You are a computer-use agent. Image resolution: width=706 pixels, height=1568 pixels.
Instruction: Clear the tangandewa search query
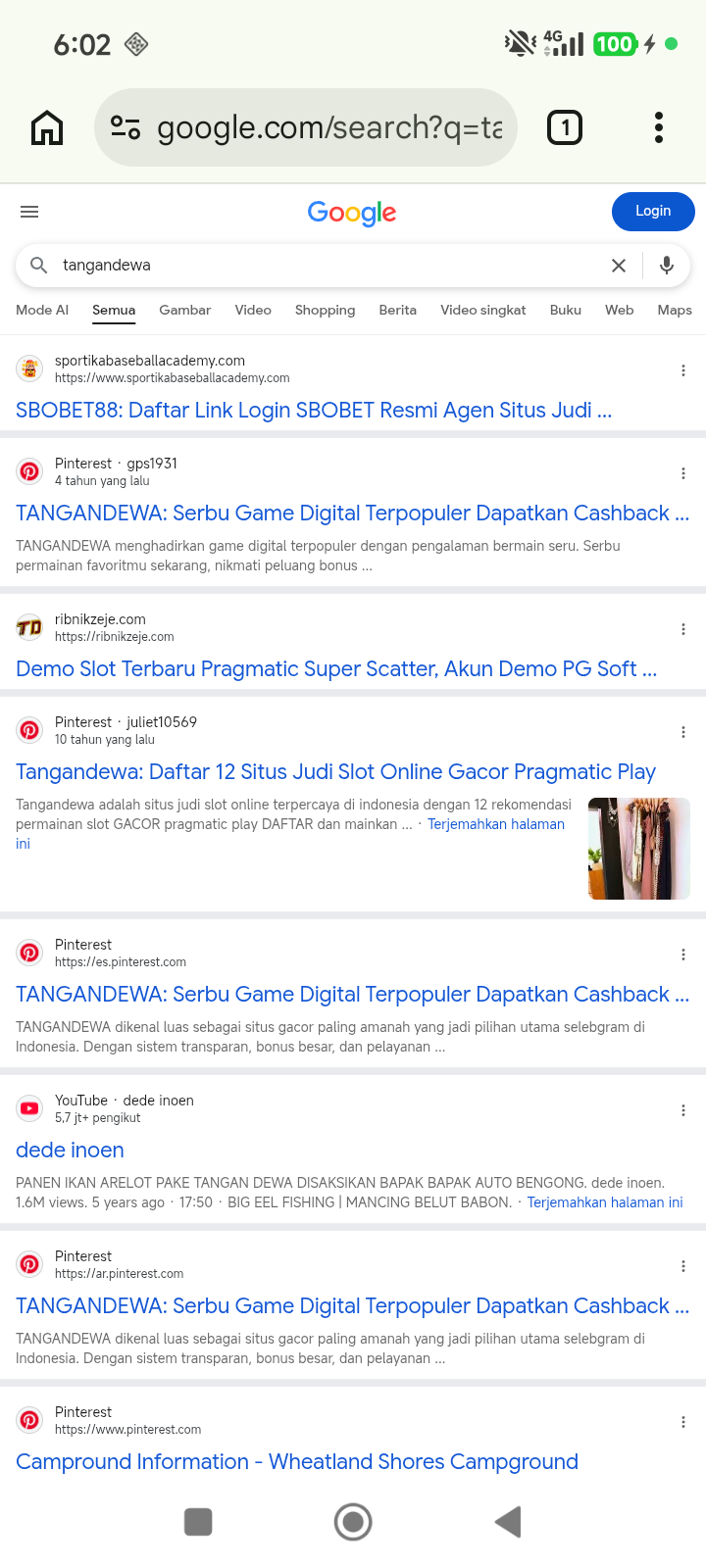click(x=619, y=266)
